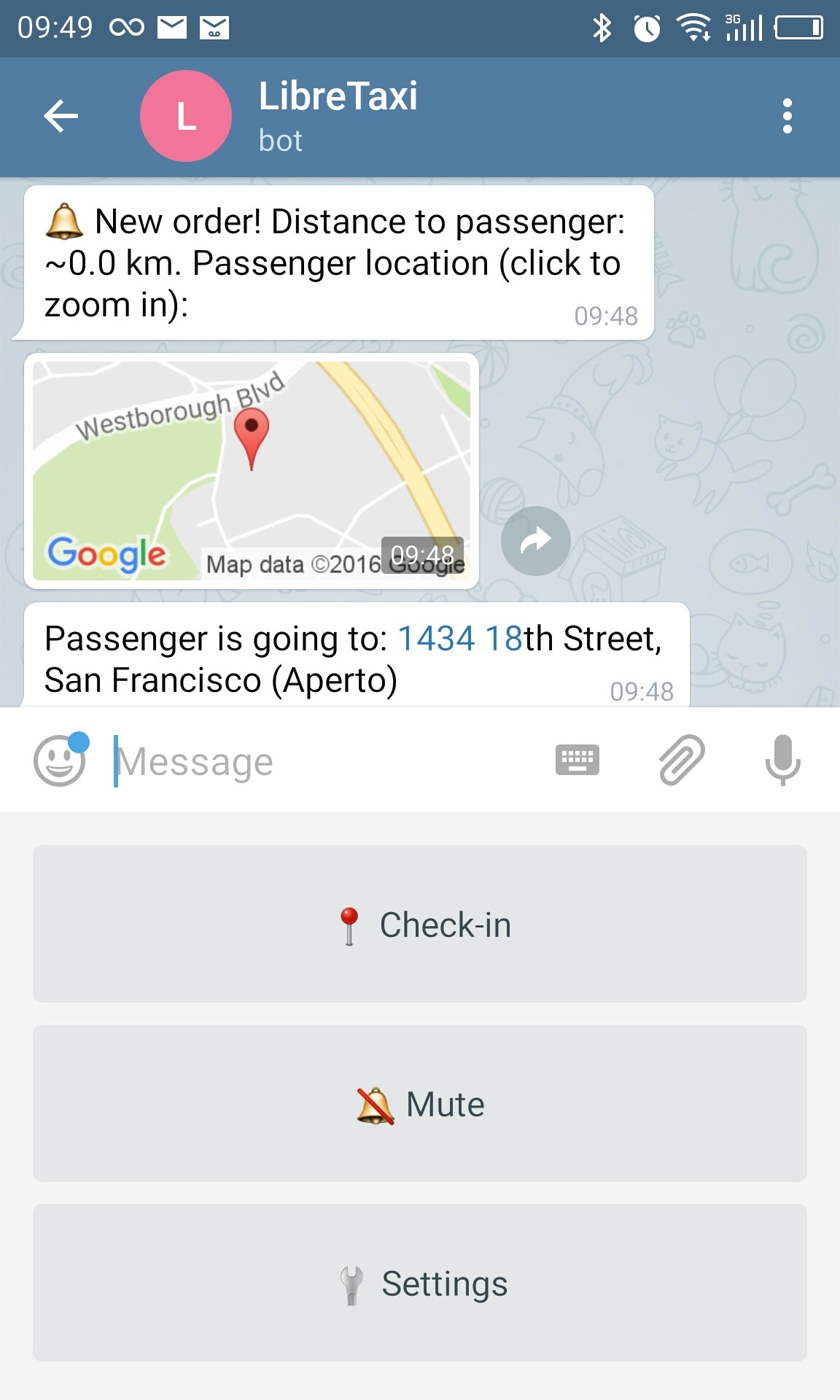
Task: Switch to the regular keyboard
Action: pos(577,760)
